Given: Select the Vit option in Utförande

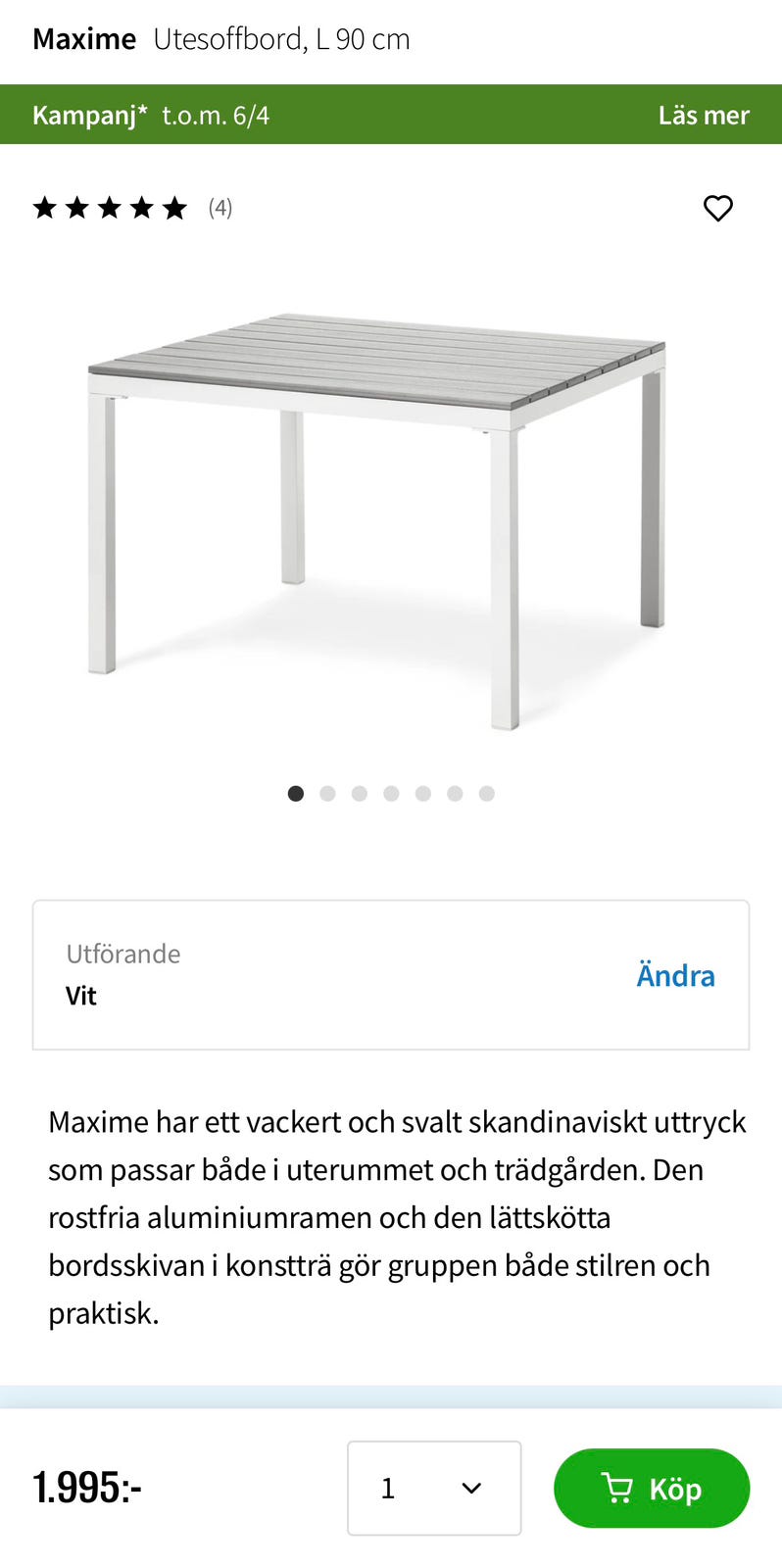Looking at the screenshot, I should 82,995.
